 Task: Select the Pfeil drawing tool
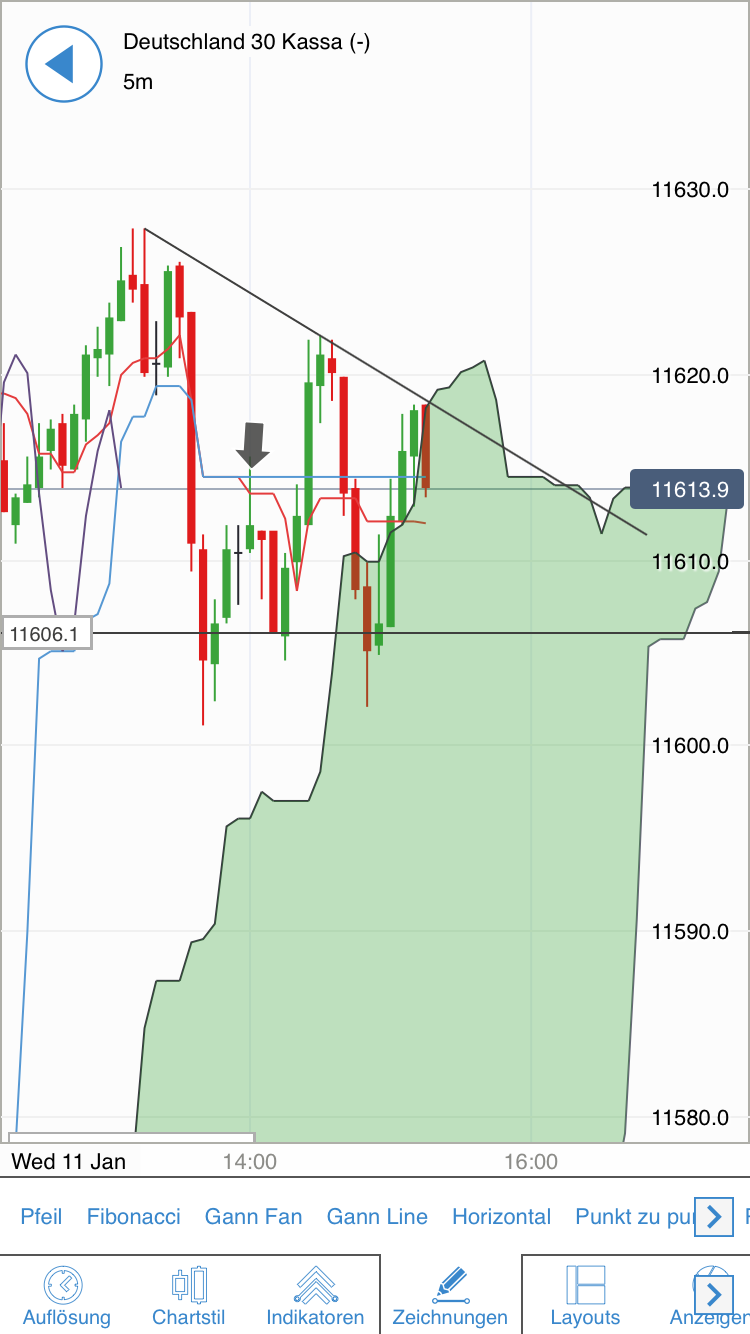[x=41, y=1216]
